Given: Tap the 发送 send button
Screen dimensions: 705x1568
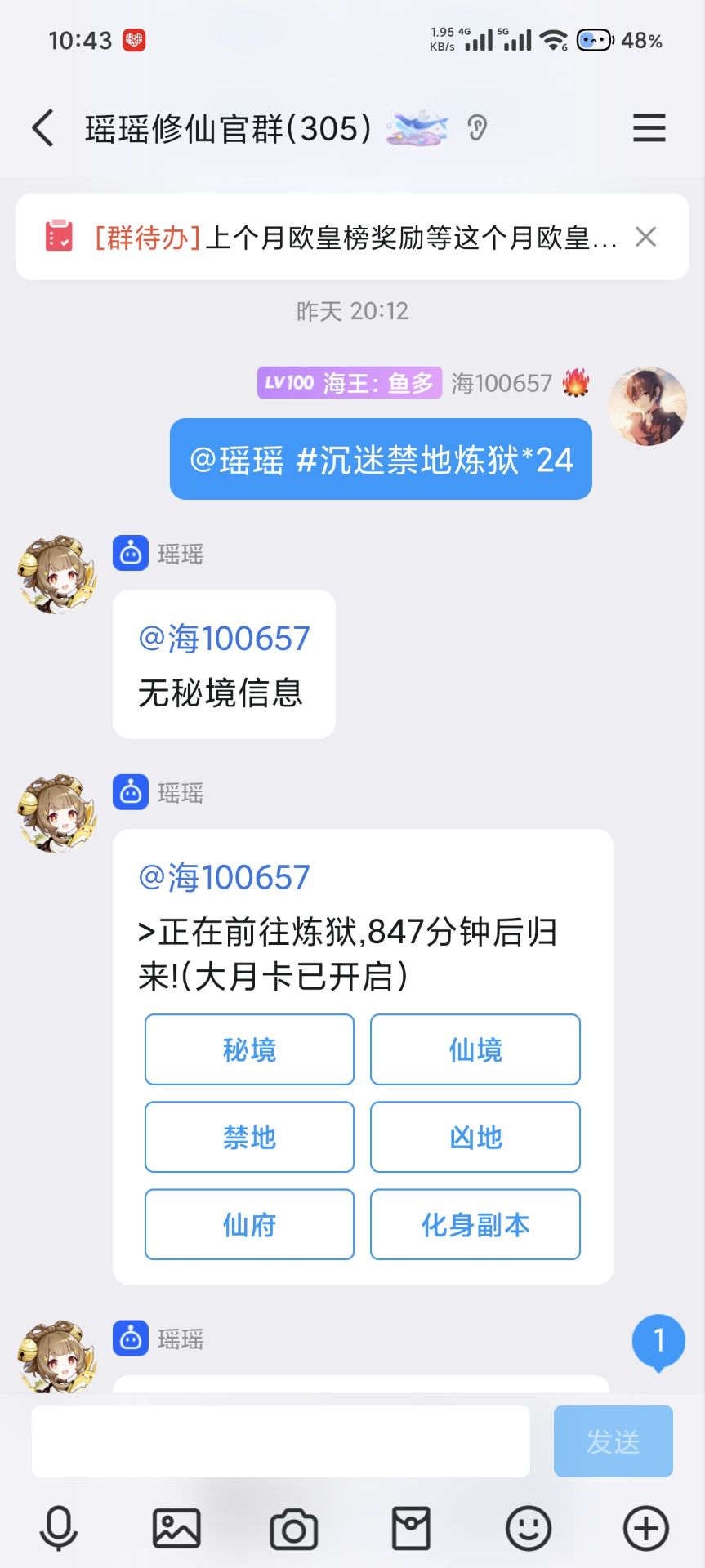Looking at the screenshot, I should [x=613, y=1441].
